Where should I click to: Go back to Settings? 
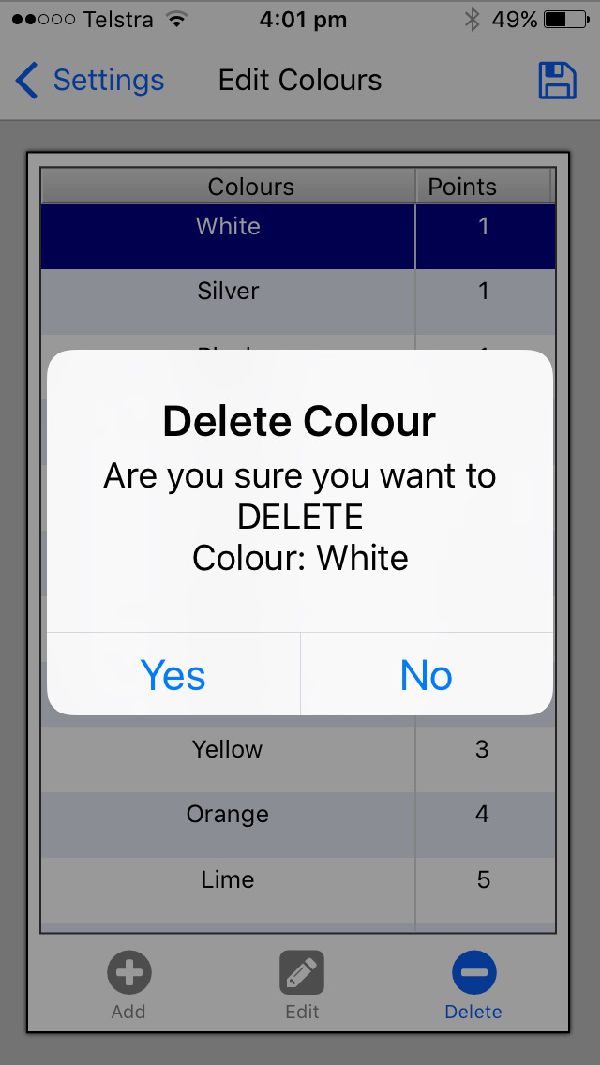(x=90, y=80)
